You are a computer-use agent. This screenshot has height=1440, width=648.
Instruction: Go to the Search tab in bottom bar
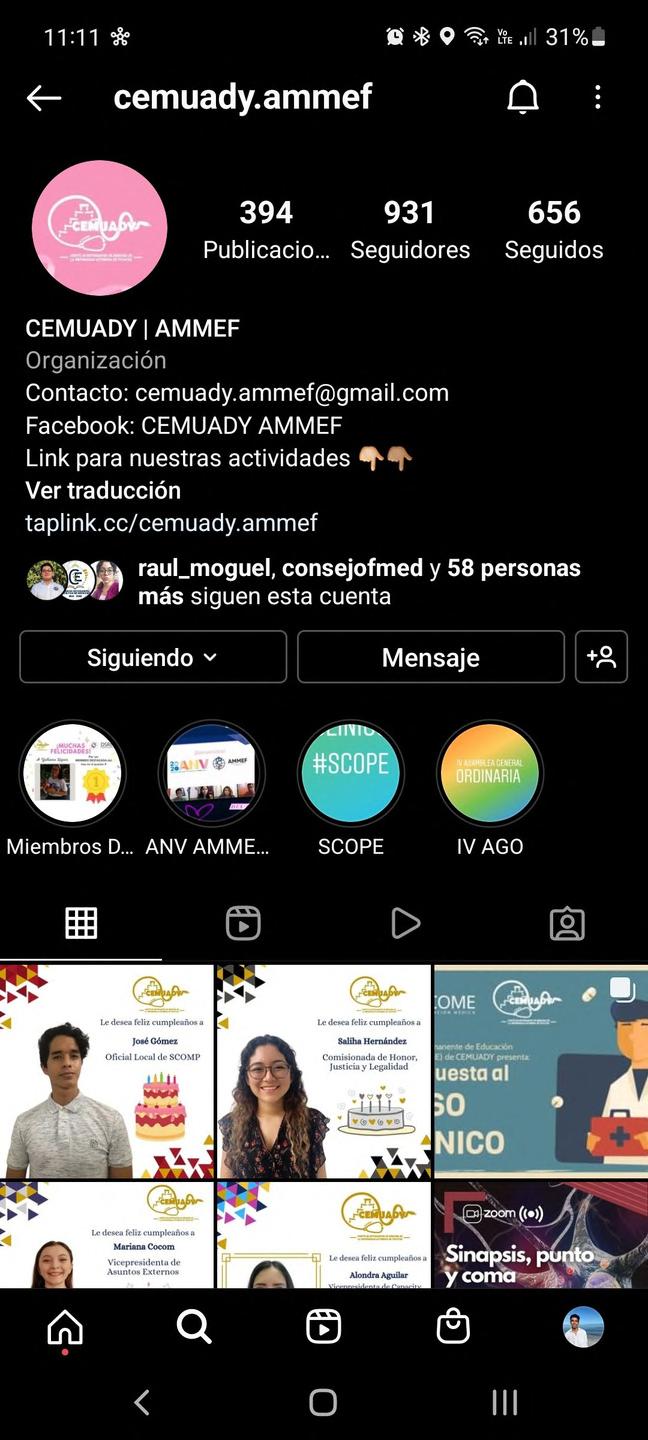pos(194,1327)
